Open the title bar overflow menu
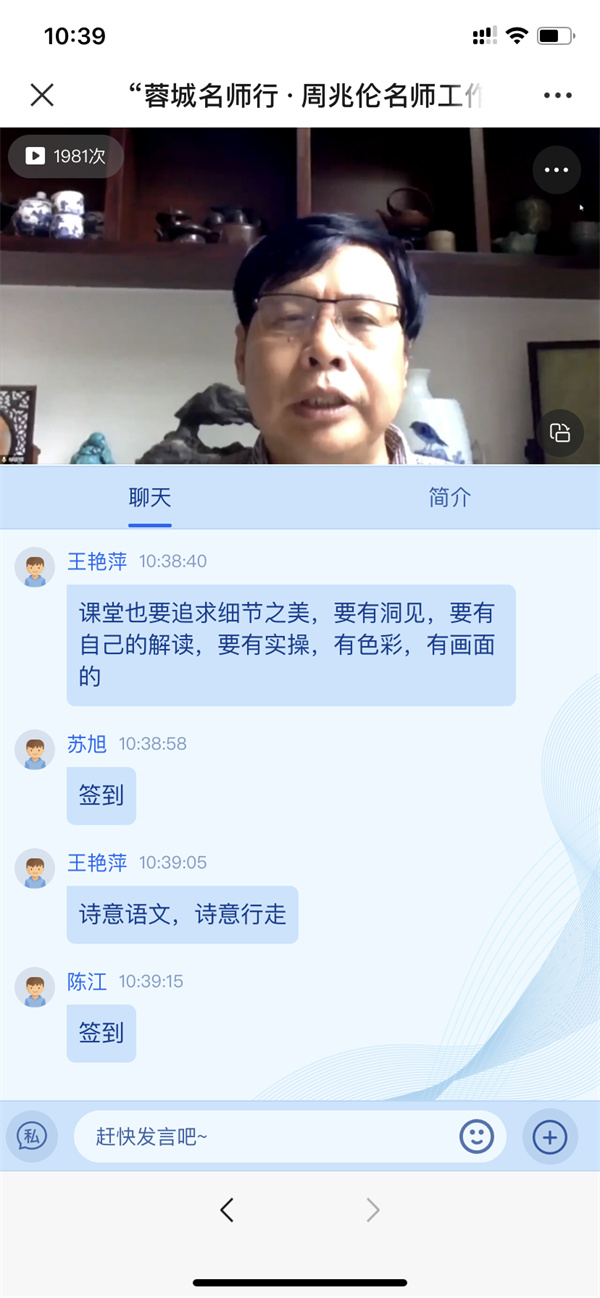This screenshot has width=600, height=1298. [557, 95]
